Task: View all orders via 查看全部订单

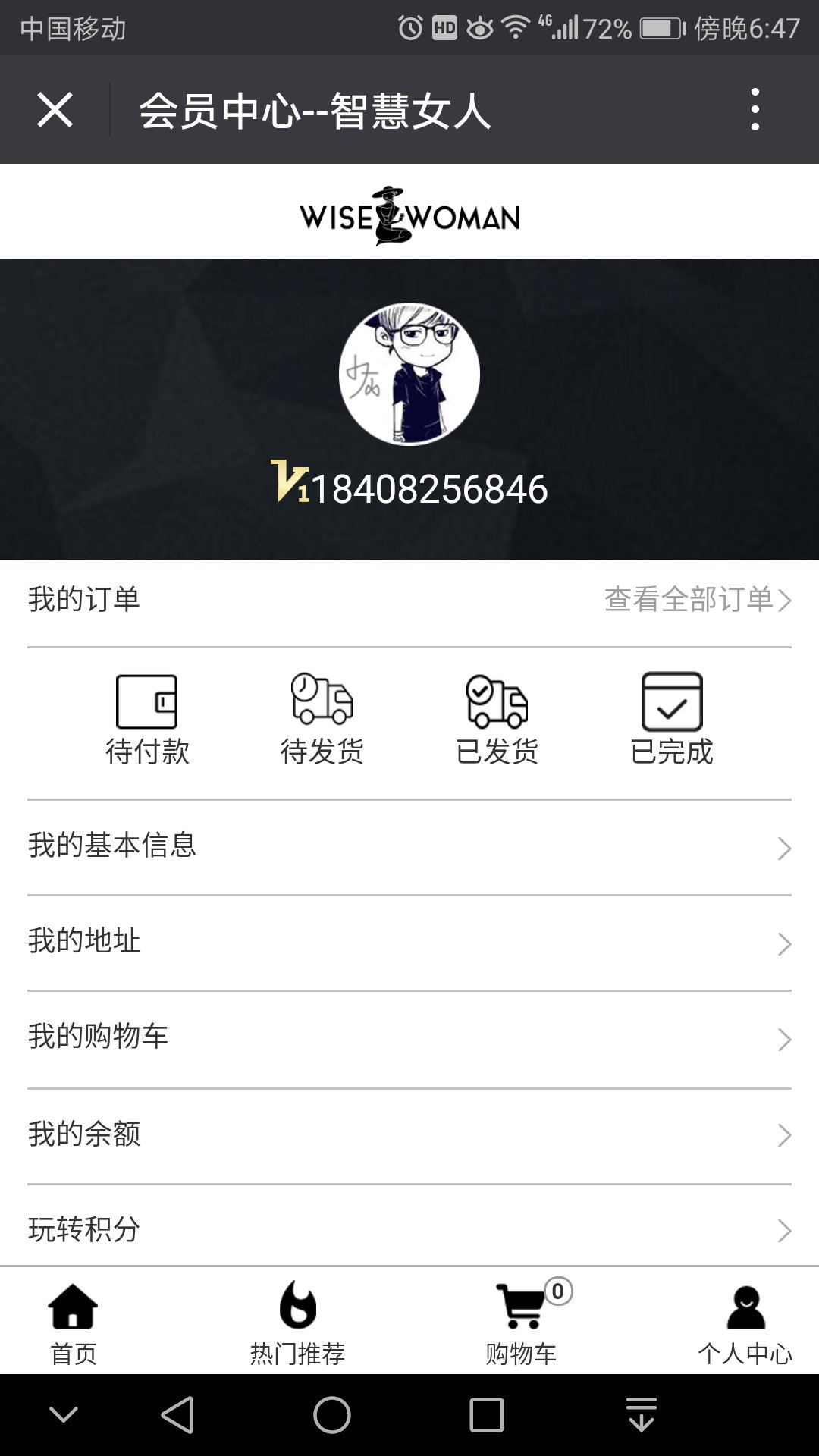Action: coord(697,600)
